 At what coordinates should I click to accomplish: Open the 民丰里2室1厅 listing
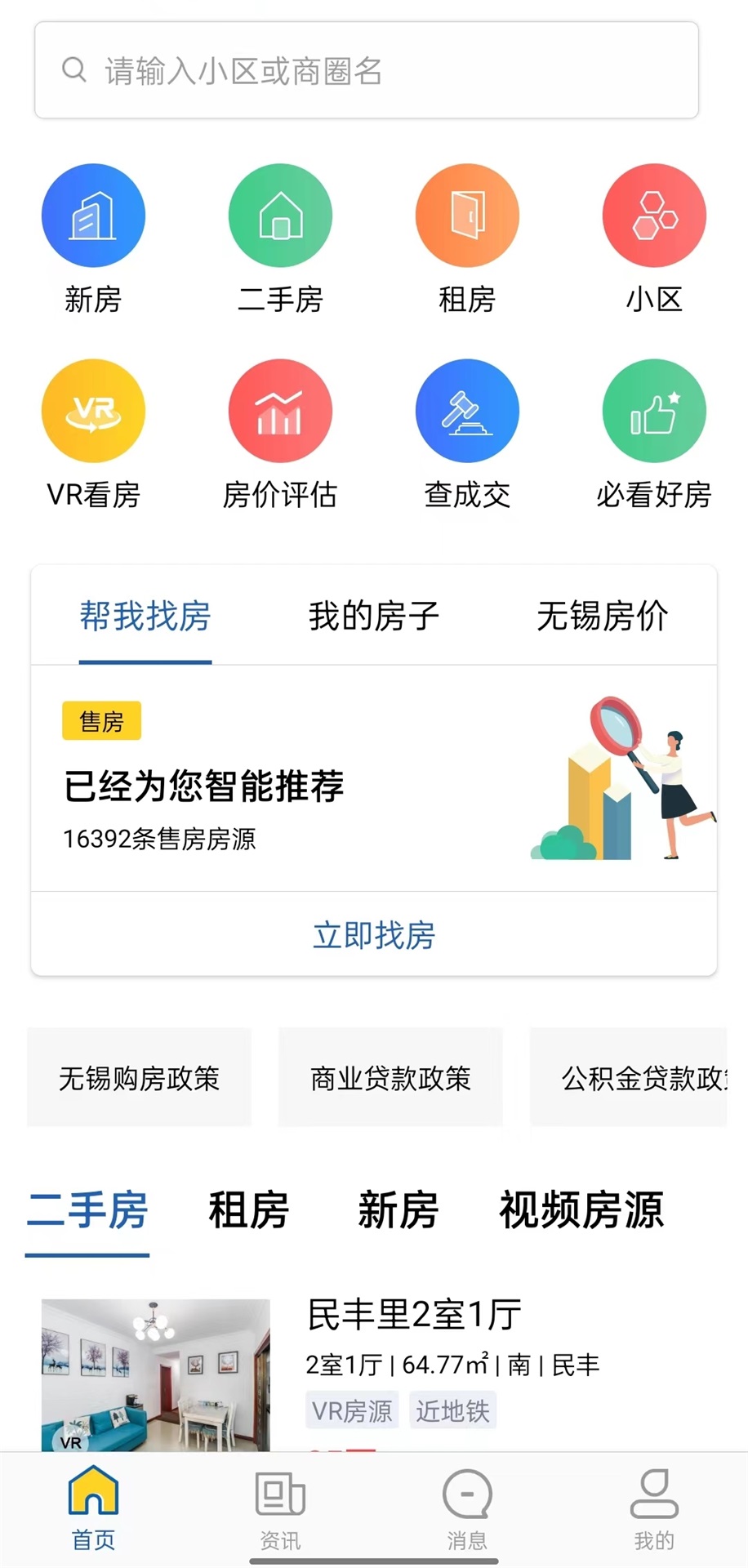coord(414,1315)
